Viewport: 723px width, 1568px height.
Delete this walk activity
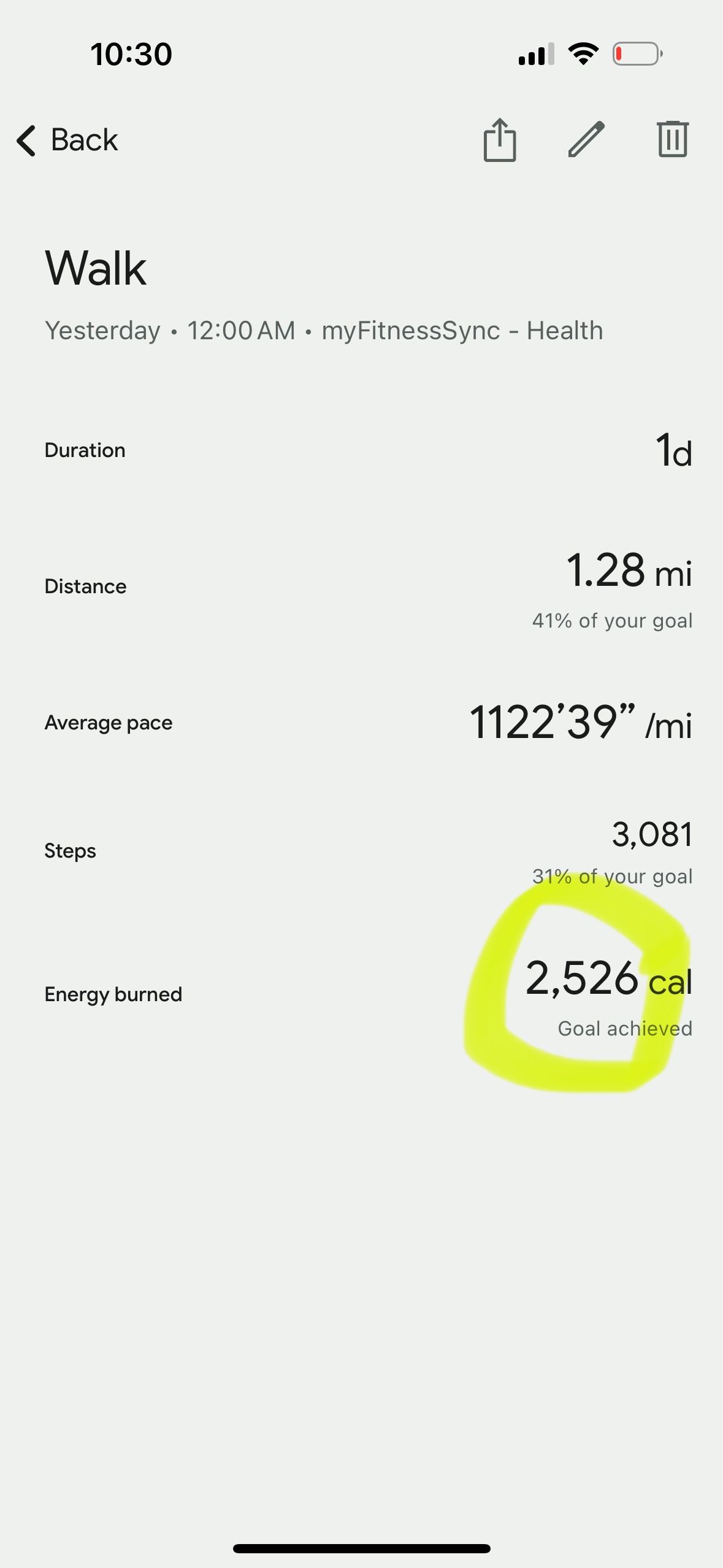[673, 139]
